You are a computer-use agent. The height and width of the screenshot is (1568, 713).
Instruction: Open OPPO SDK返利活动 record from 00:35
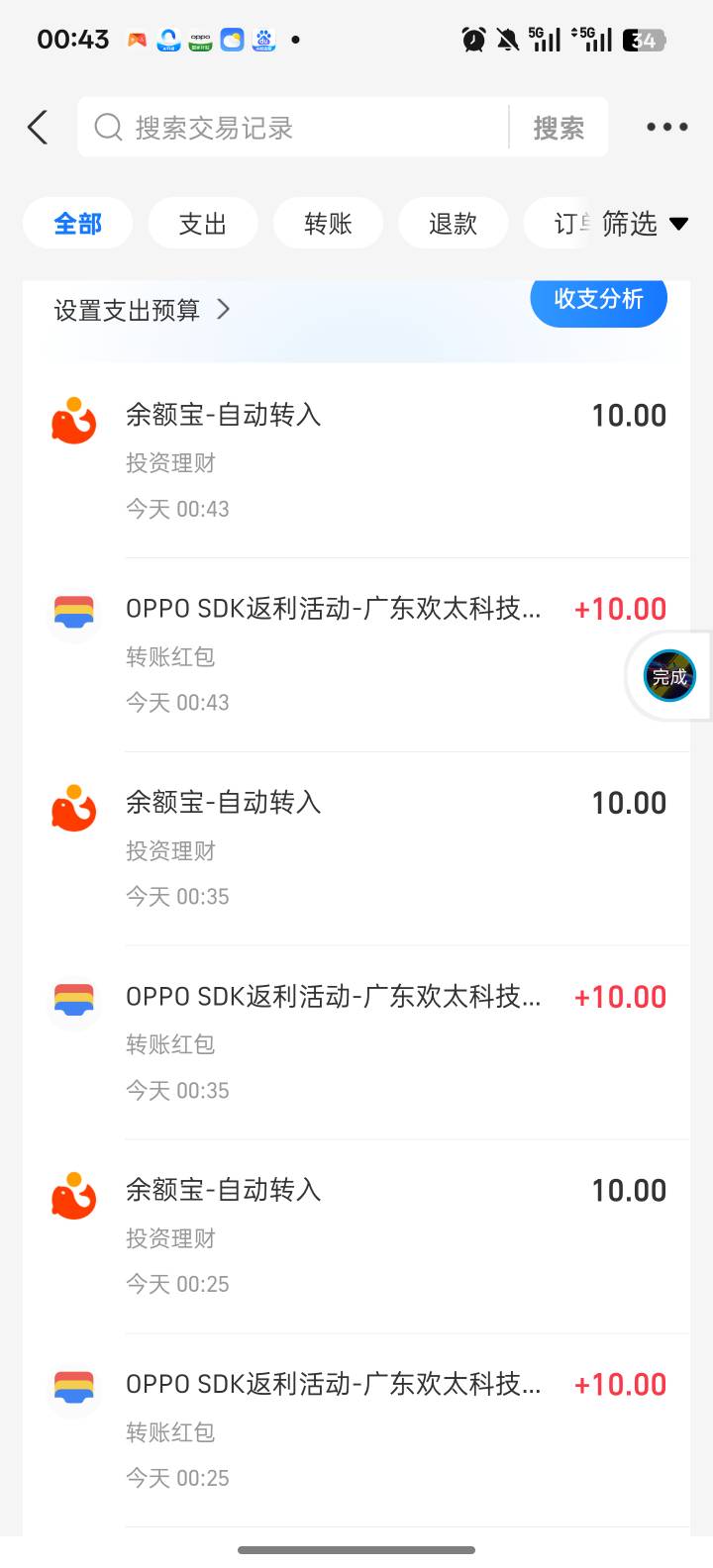[356, 1042]
